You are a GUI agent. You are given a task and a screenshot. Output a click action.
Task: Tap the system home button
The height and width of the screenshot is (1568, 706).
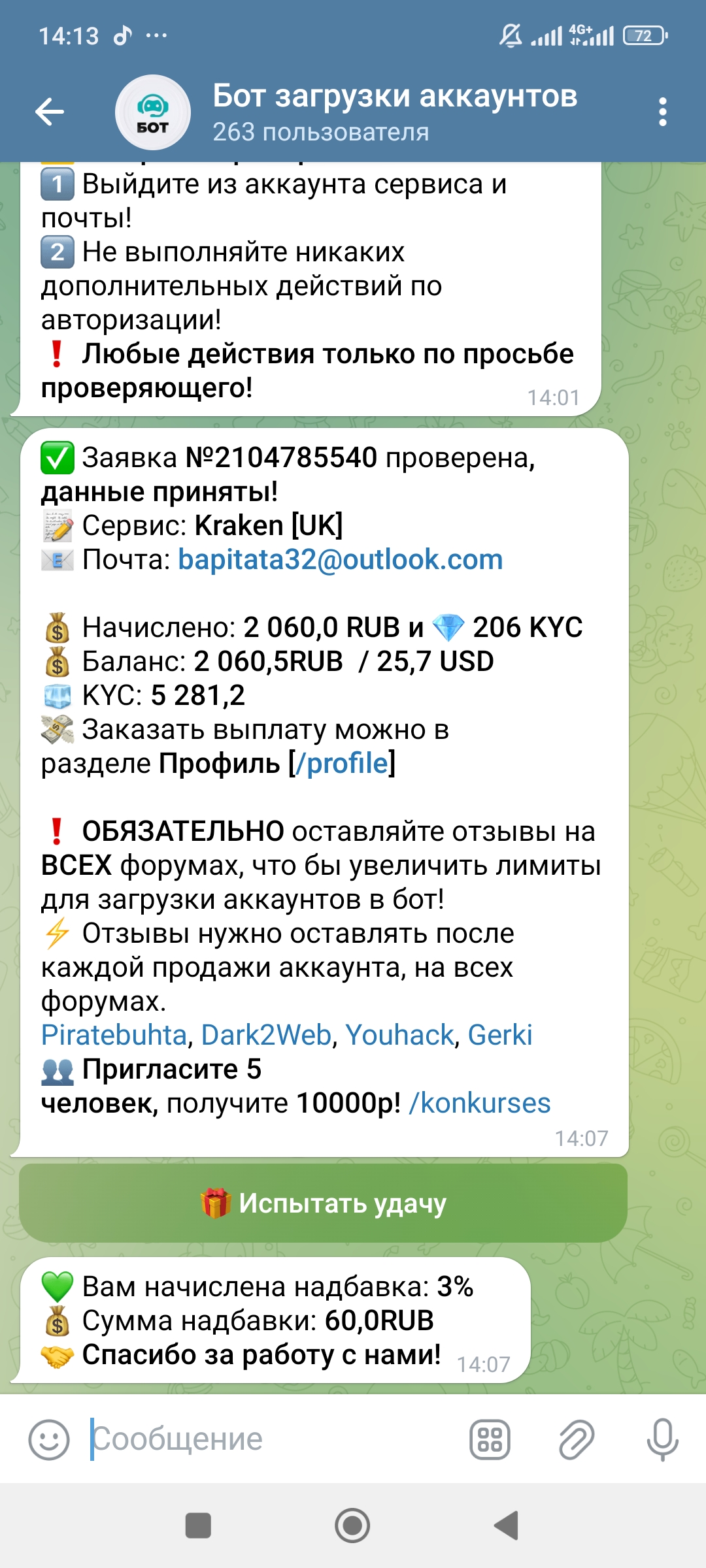coord(352,1526)
